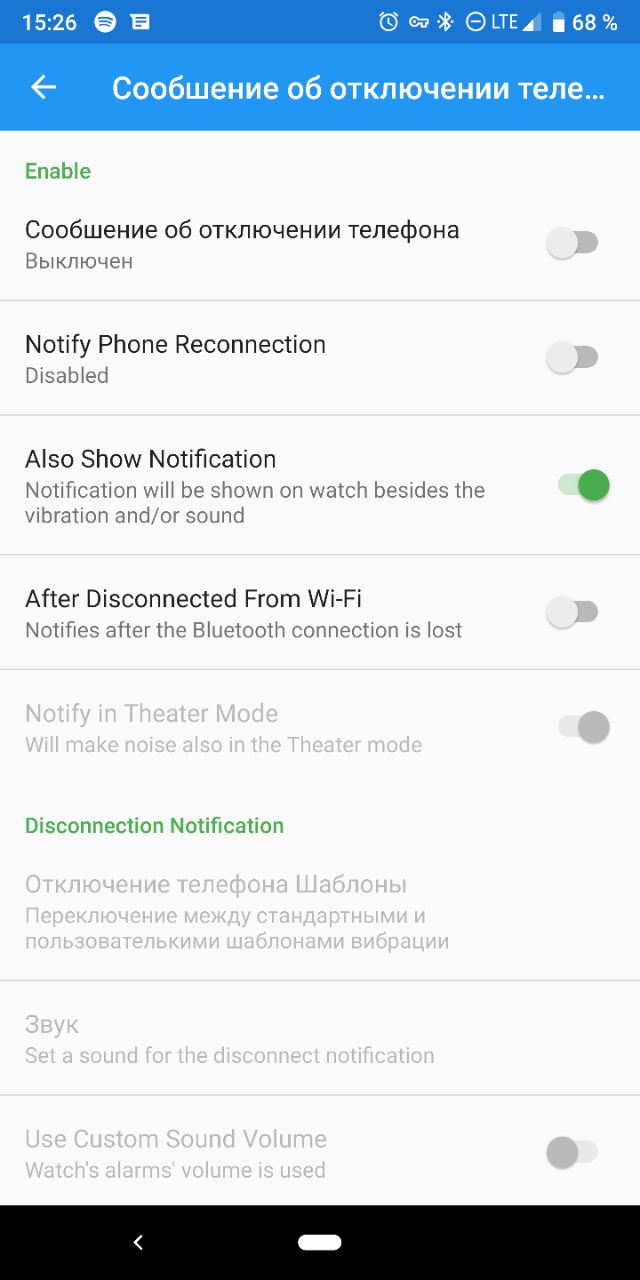Go home via the navigation pill
Viewport: 640px width, 1280px height.
320,1243
